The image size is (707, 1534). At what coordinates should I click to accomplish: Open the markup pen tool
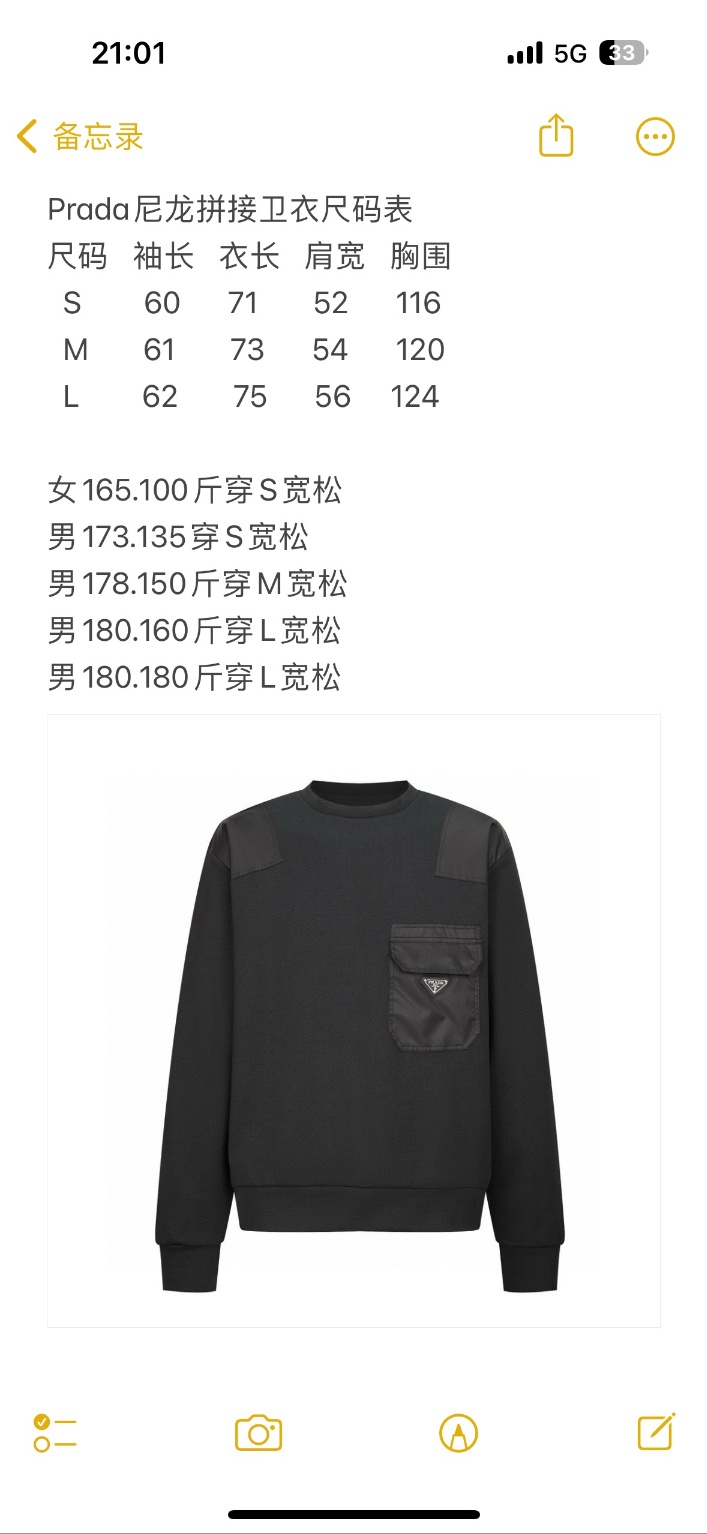(x=458, y=1433)
